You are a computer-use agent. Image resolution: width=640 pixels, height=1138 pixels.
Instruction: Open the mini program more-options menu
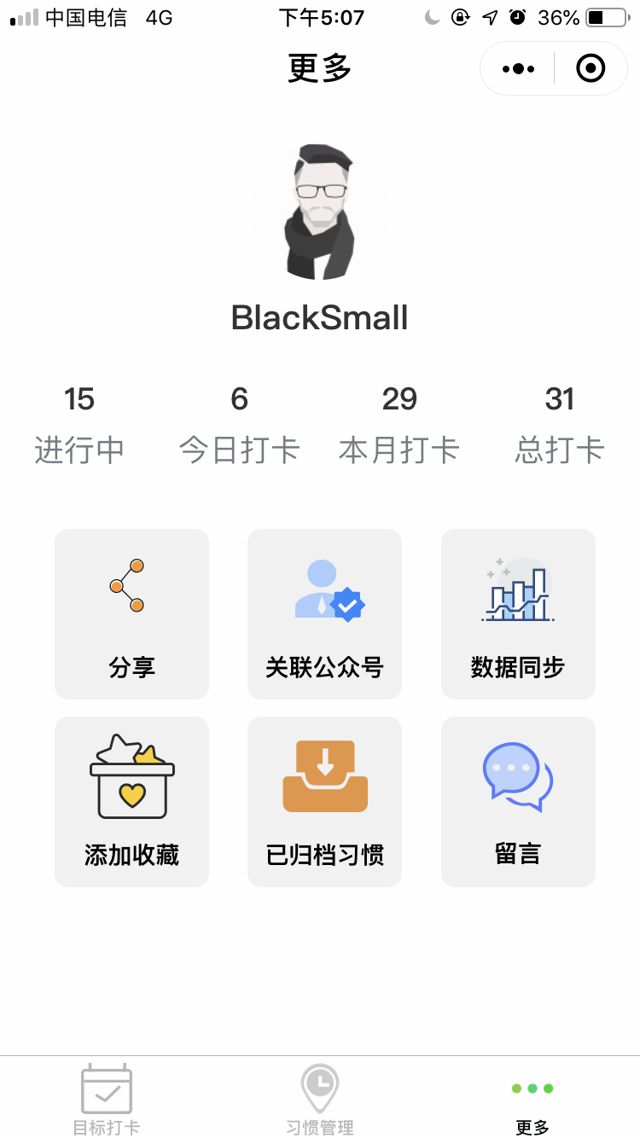point(518,68)
